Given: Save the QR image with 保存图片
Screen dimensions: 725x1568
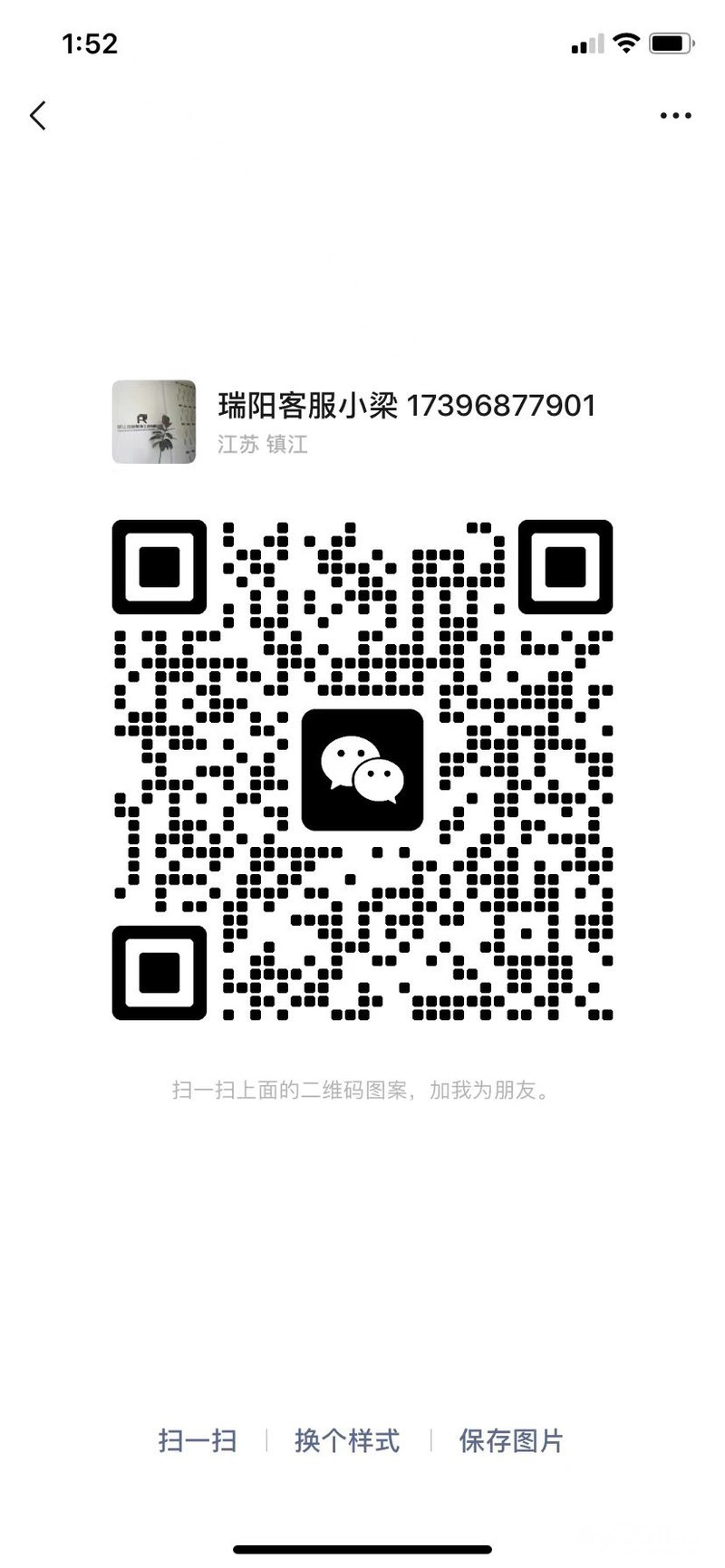Looking at the screenshot, I should [x=511, y=1440].
